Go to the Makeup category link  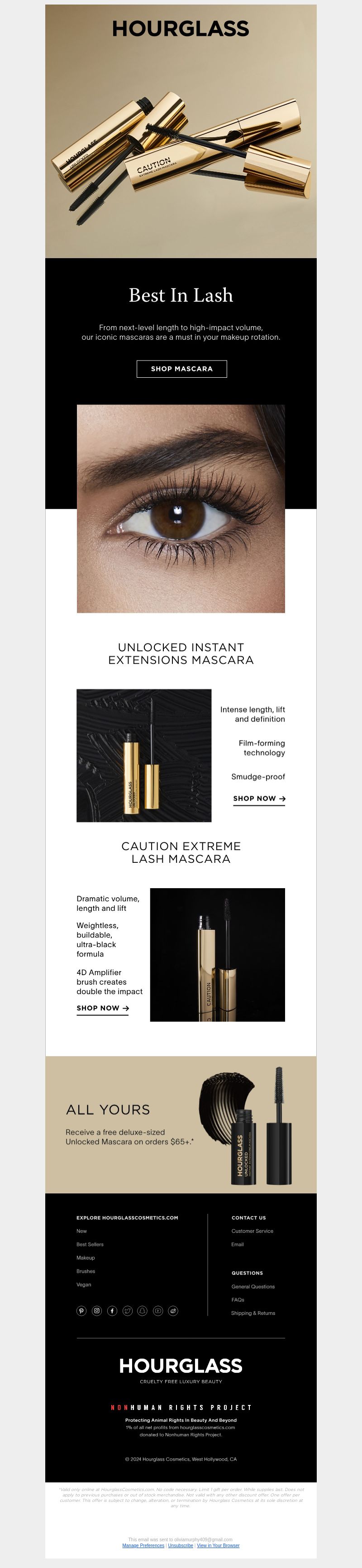86,1258
